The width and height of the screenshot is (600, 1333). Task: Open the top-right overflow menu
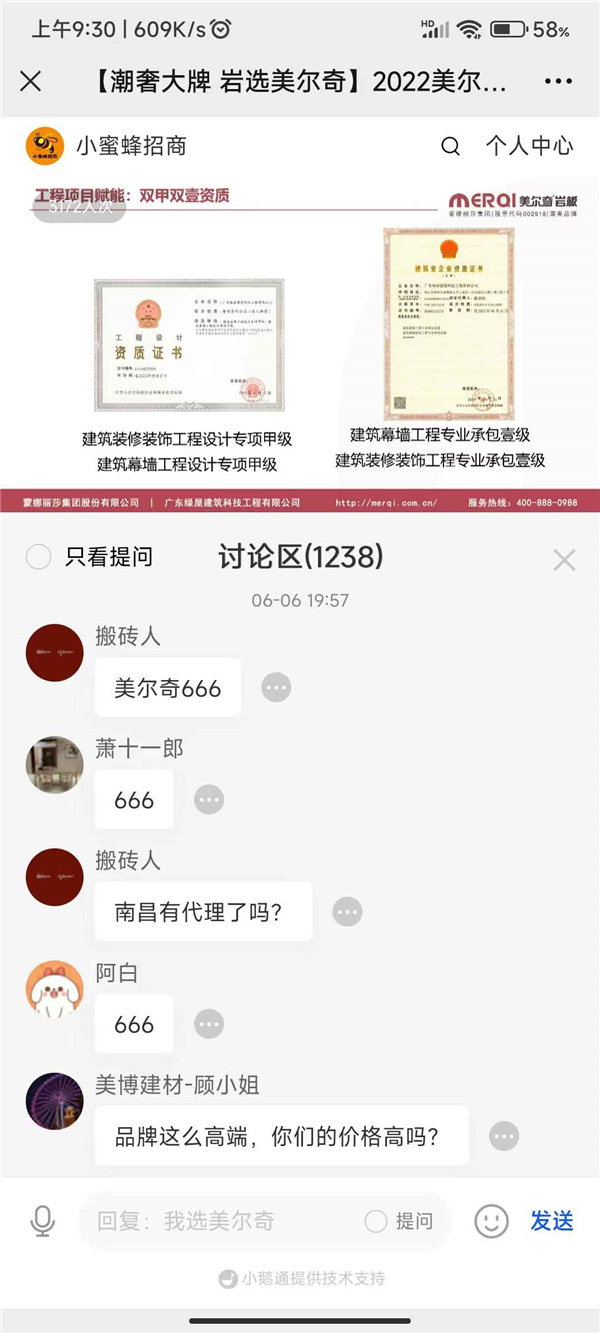559,81
